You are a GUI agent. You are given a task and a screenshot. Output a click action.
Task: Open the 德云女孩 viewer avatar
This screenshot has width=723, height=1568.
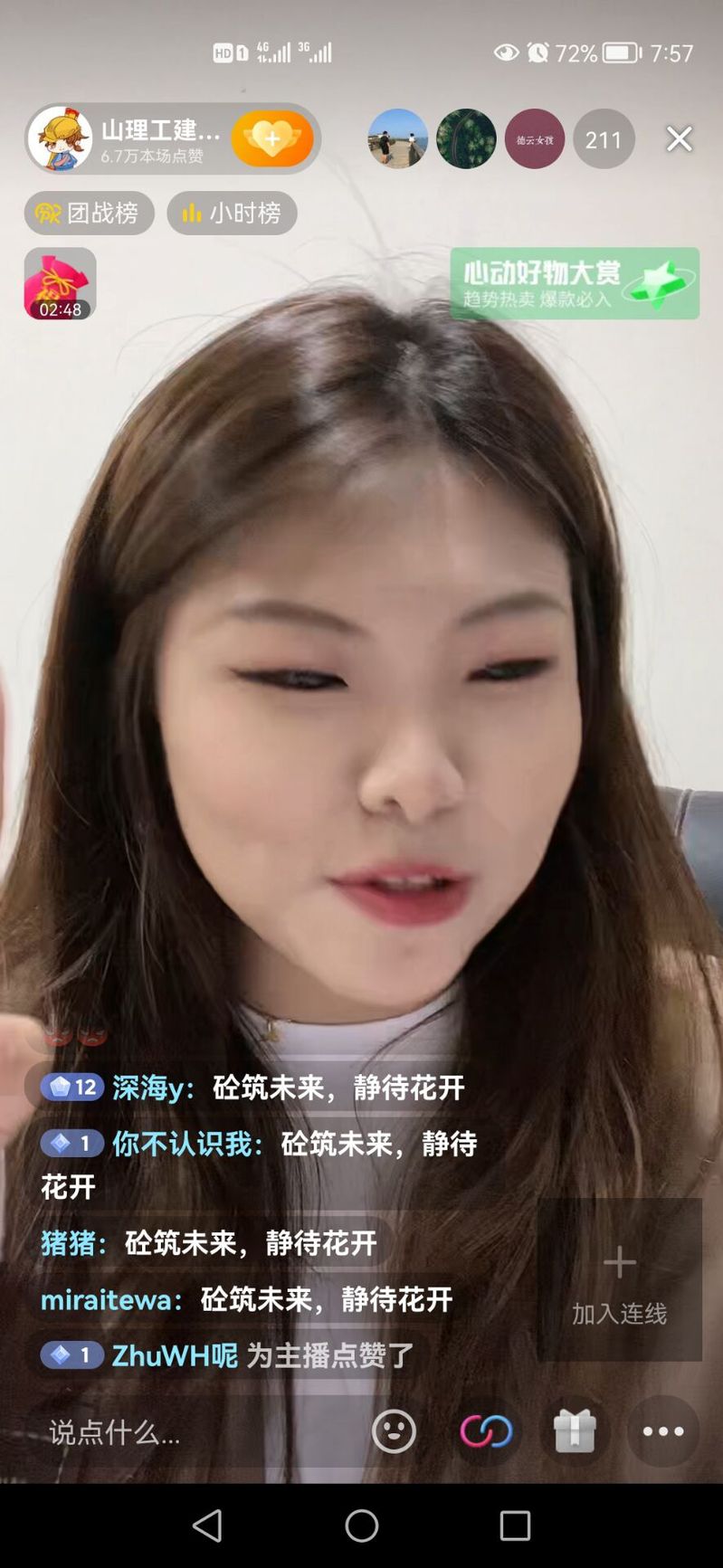tap(534, 139)
